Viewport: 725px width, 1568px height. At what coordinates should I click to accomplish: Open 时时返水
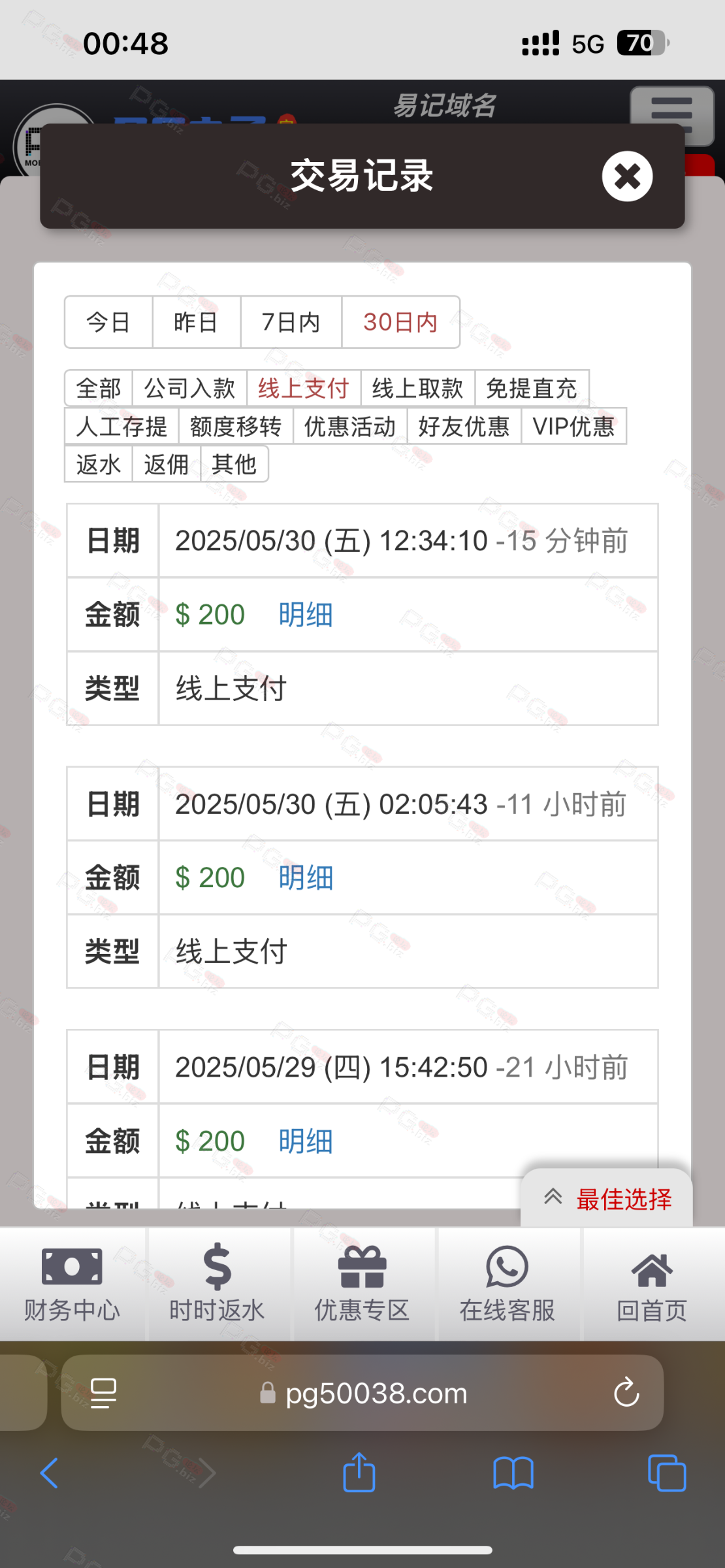coord(217,1284)
